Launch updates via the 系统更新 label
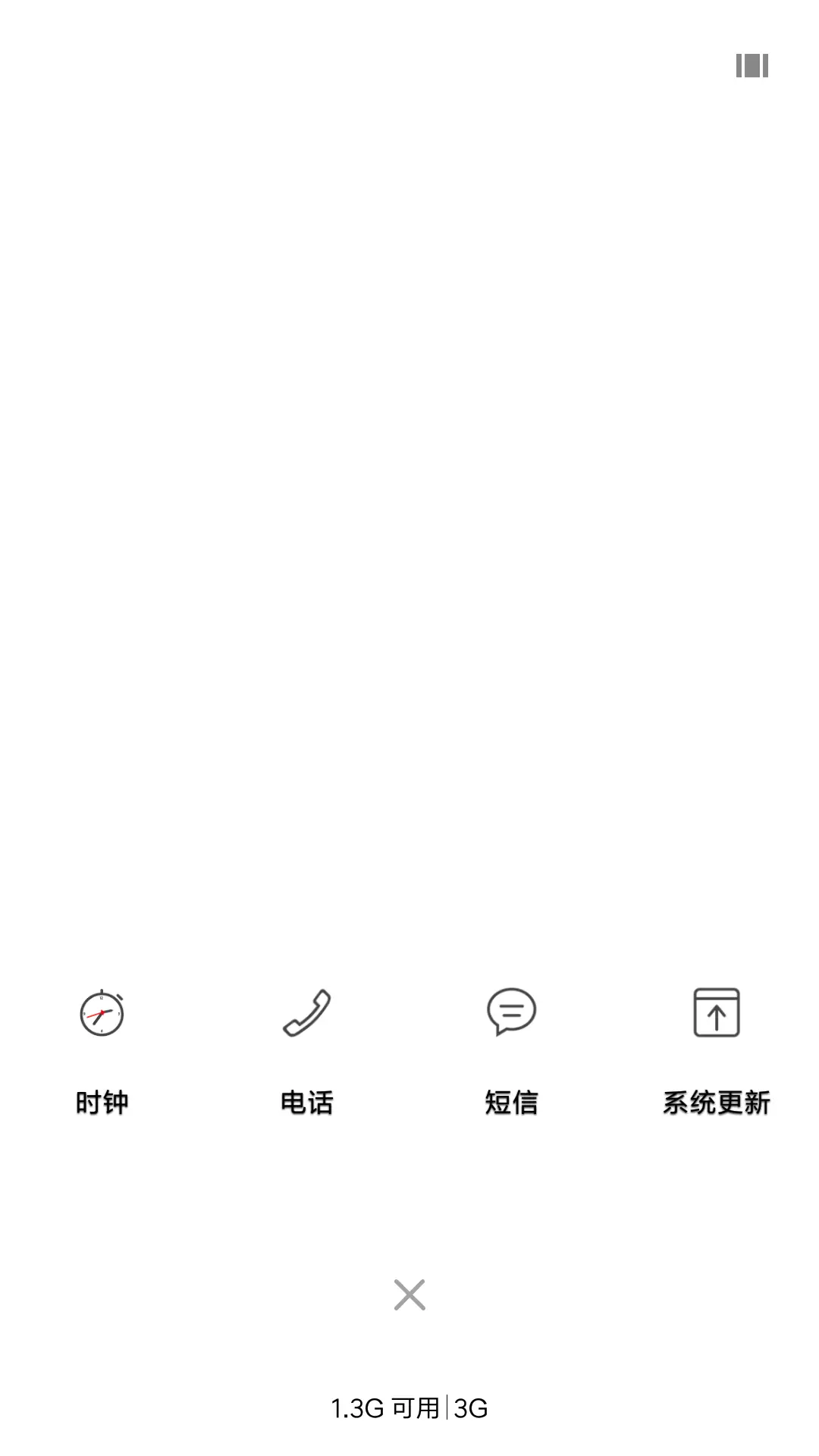The width and height of the screenshot is (819, 1456). (x=716, y=1103)
